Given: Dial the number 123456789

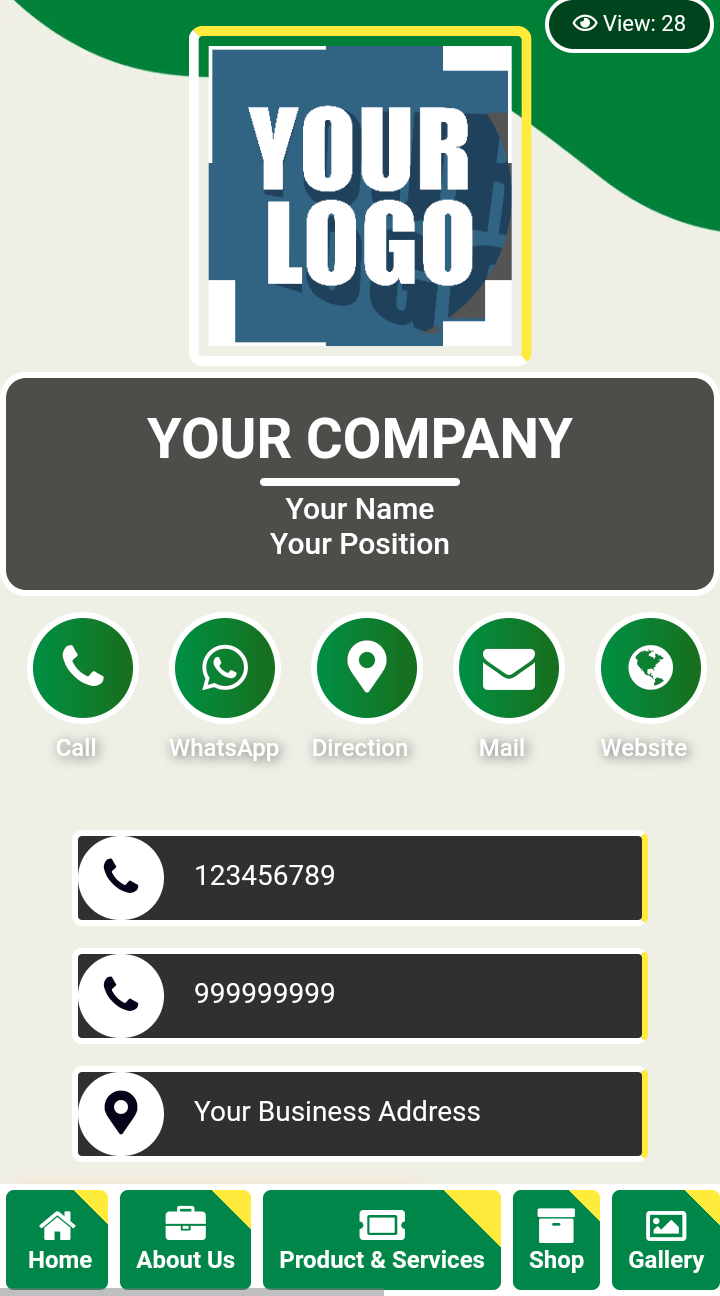Looking at the screenshot, I should tap(360, 877).
